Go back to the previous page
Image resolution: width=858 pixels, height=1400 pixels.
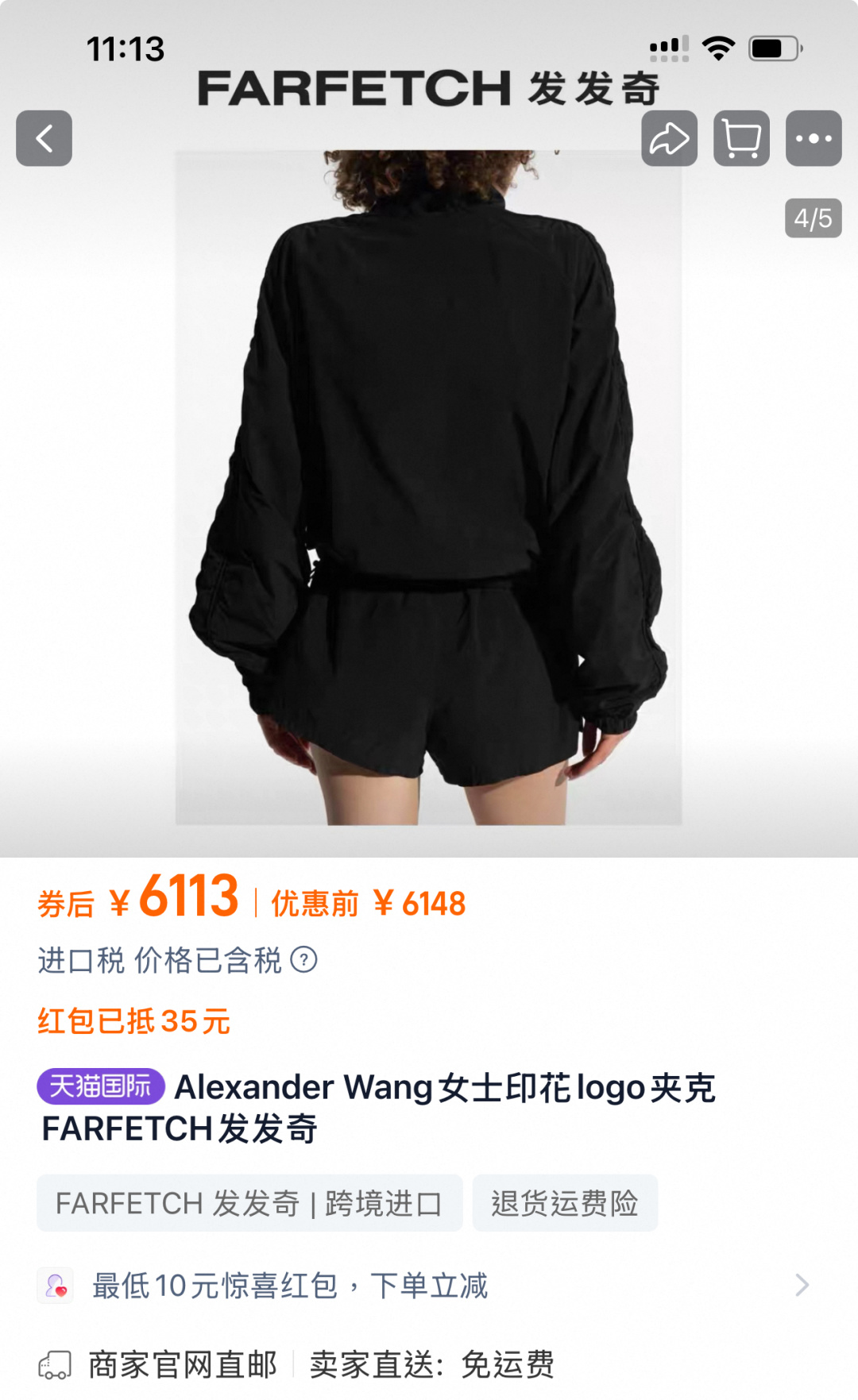(44, 138)
